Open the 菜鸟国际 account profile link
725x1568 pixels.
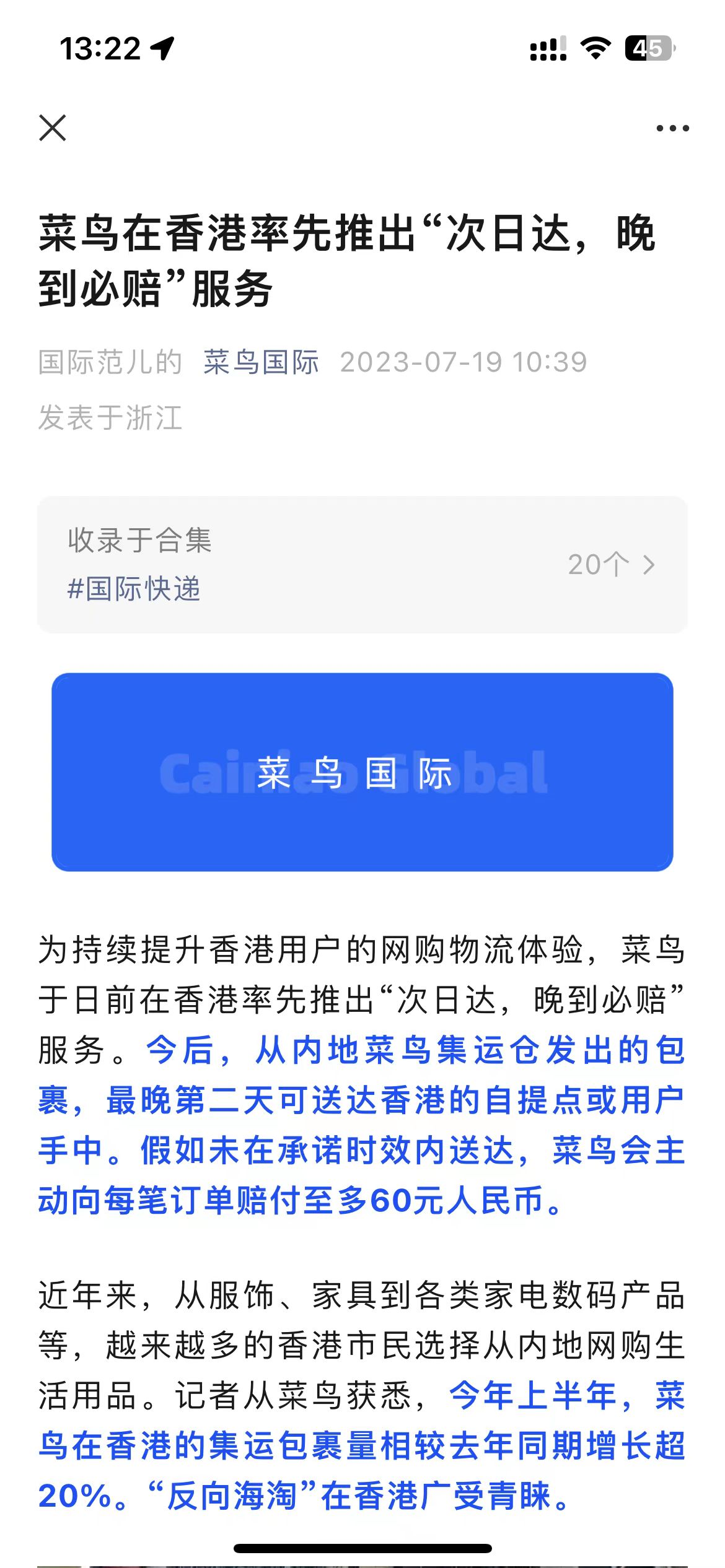pyautogui.click(x=261, y=362)
